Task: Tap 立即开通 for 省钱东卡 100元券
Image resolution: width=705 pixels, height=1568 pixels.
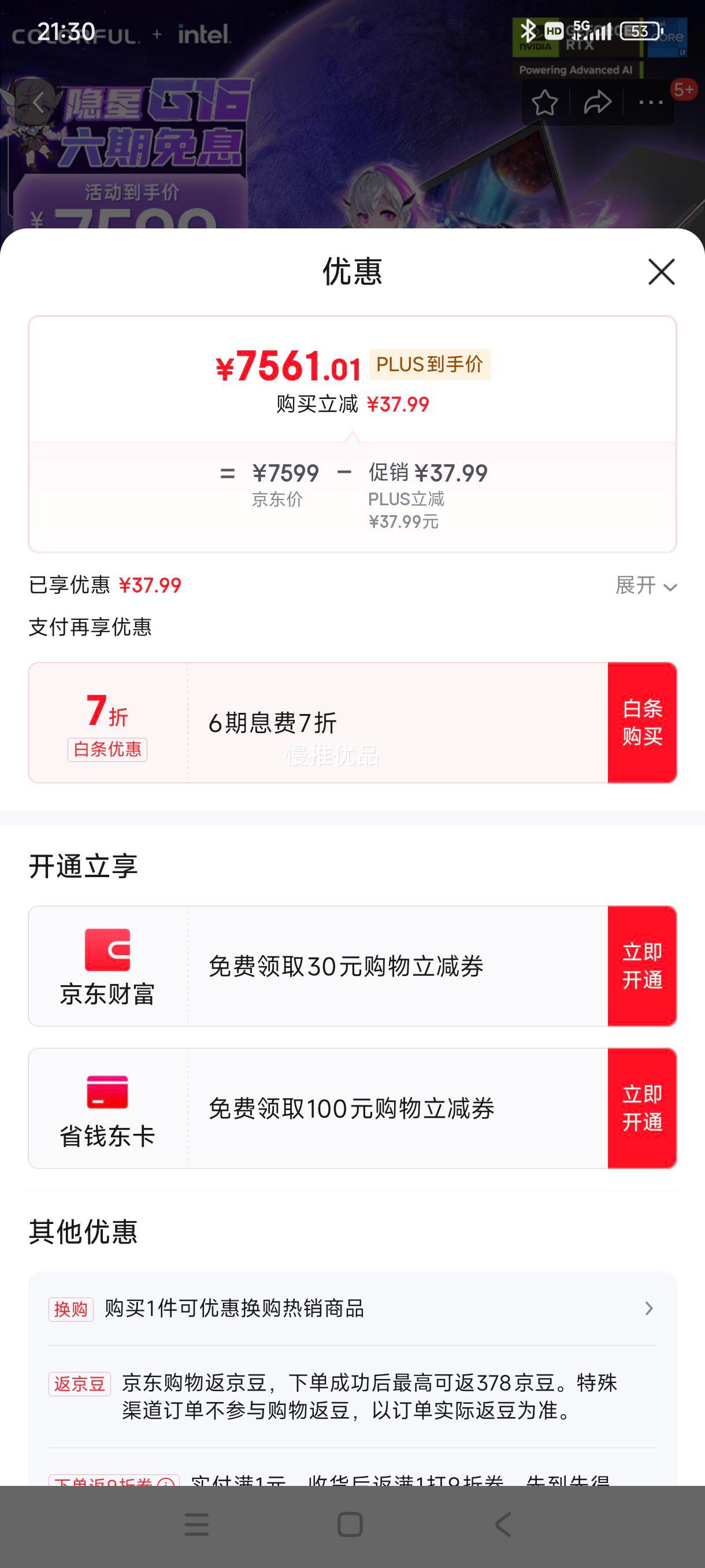Action: [x=643, y=1108]
